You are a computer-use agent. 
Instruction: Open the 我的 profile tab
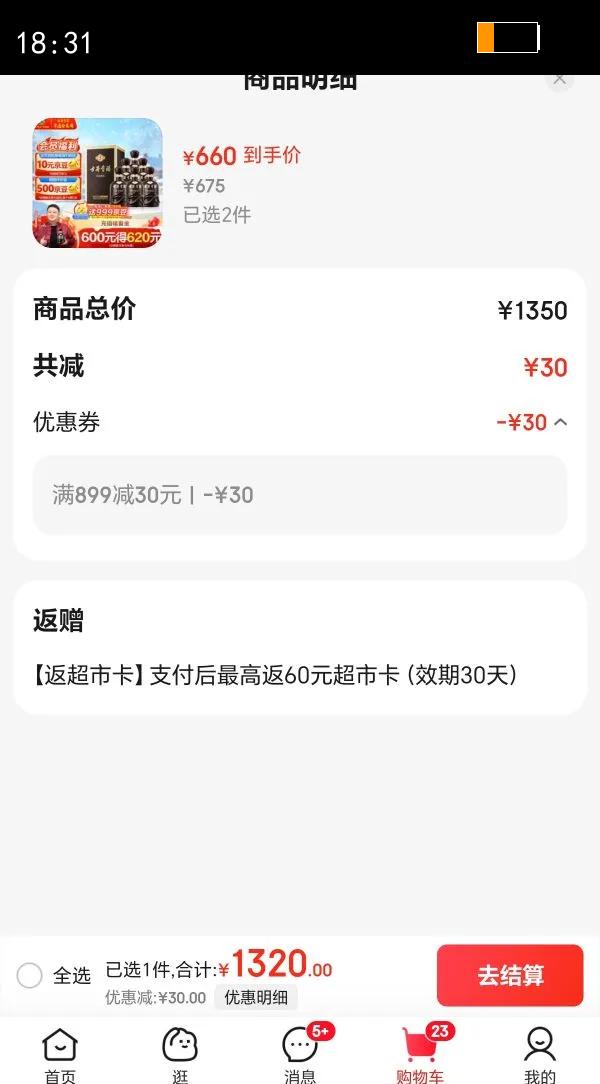[540, 1055]
